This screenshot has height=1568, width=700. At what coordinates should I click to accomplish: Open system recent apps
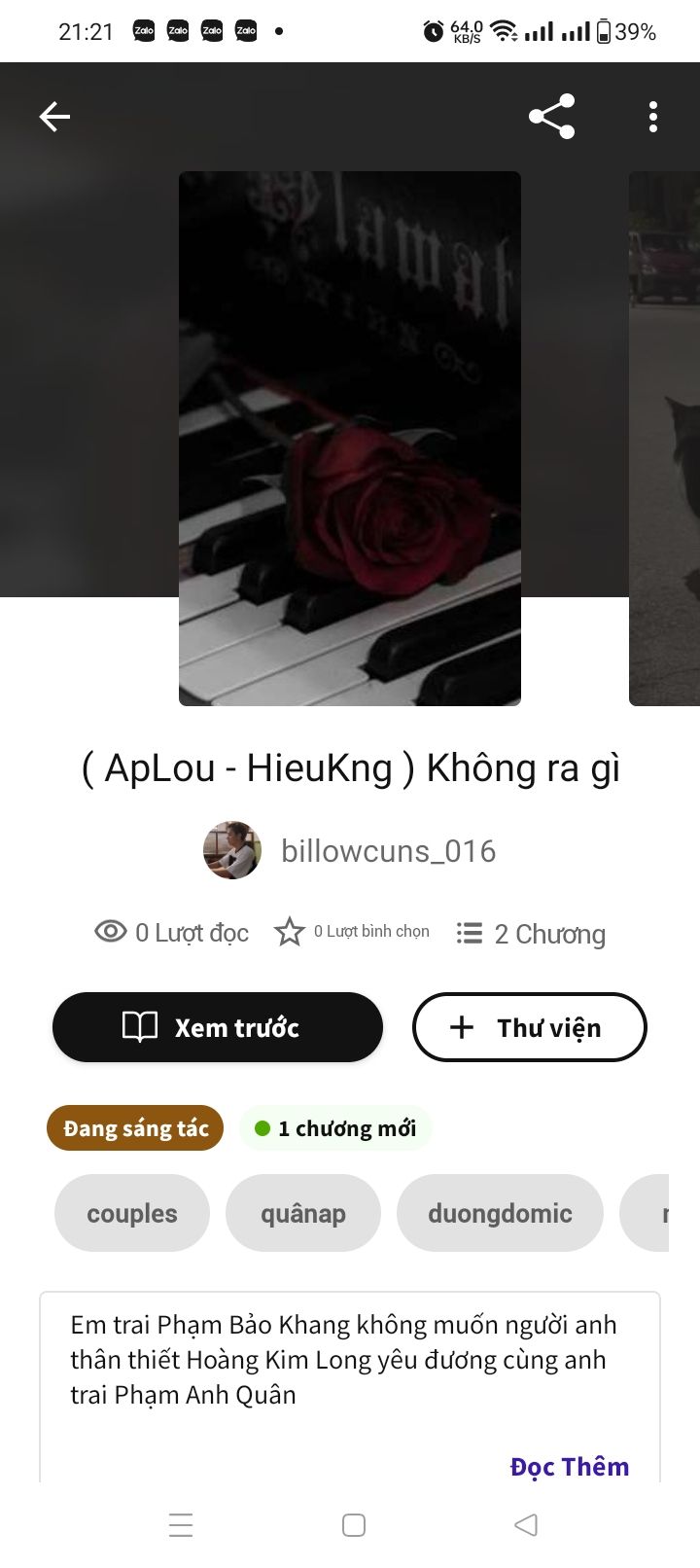(x=181, y=1524)
